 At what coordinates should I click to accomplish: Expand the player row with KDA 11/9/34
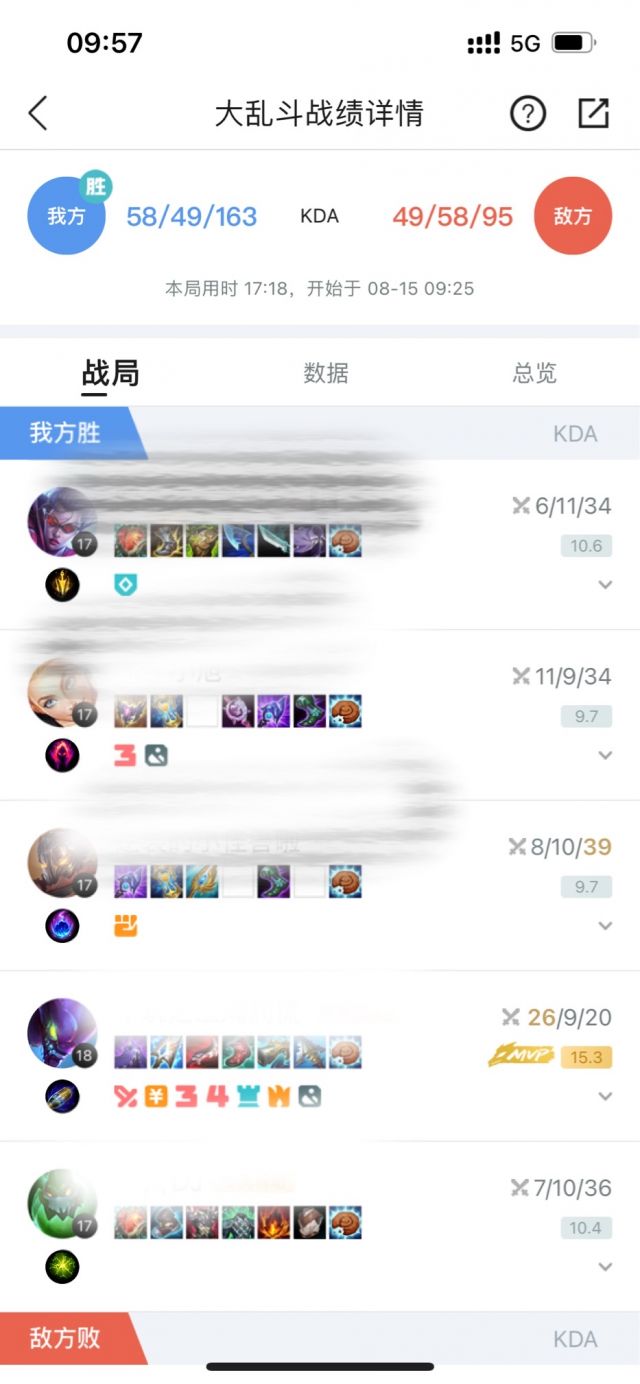point(605,755)
